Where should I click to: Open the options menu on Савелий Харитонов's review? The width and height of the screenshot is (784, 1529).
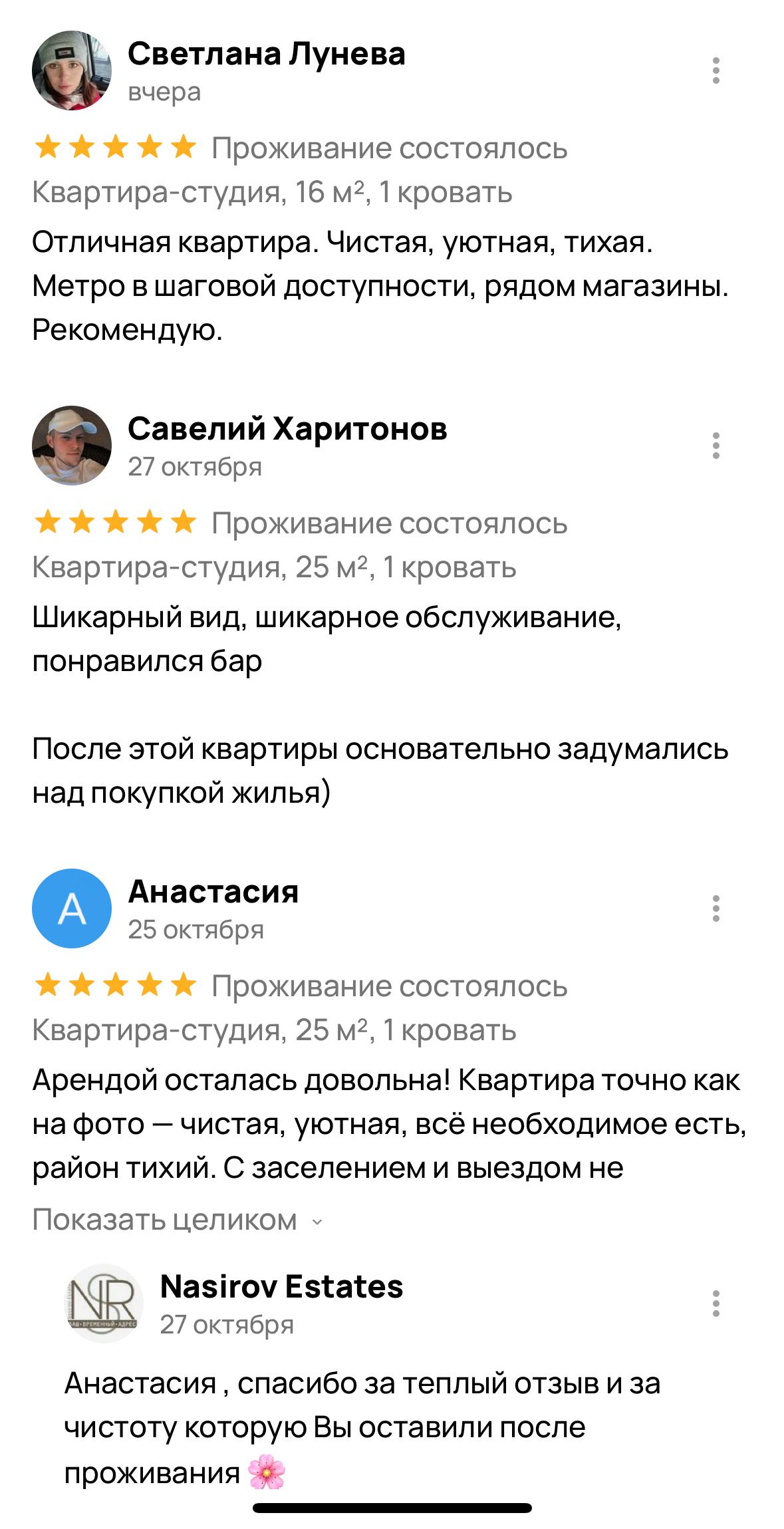coord(716,446)
